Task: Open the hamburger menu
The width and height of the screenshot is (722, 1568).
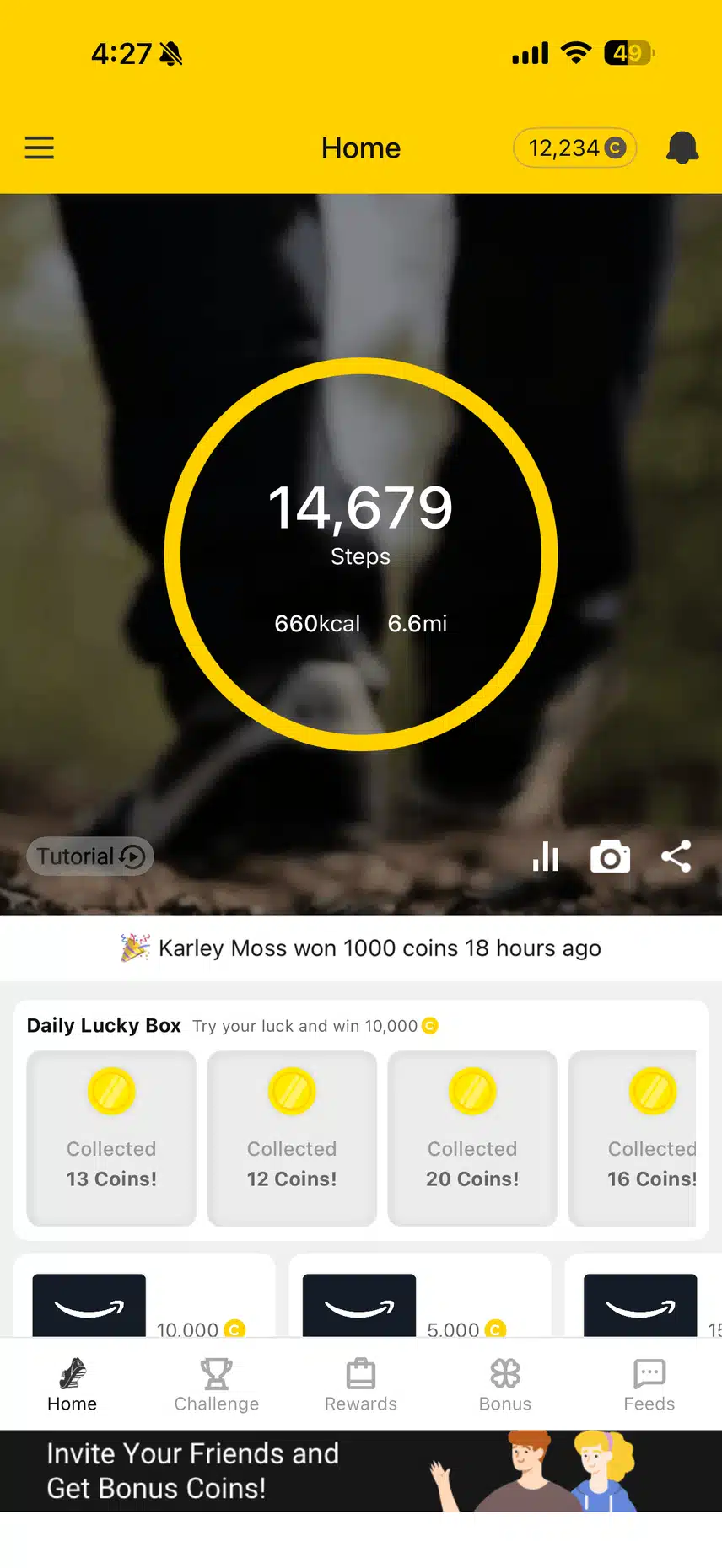Action: (39, 148)
